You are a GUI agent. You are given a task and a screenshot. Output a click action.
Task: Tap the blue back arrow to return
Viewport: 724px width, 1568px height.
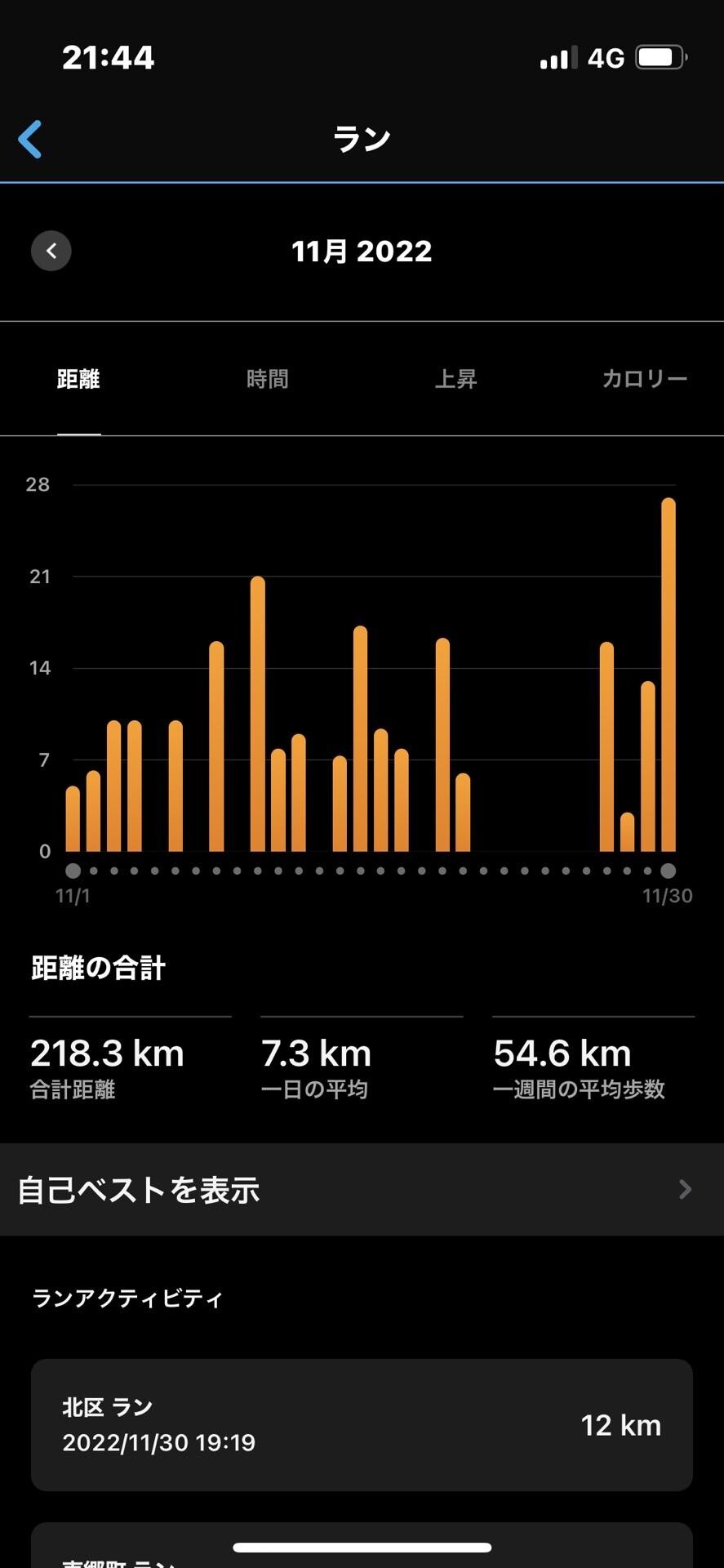click(x=30, y=139)
